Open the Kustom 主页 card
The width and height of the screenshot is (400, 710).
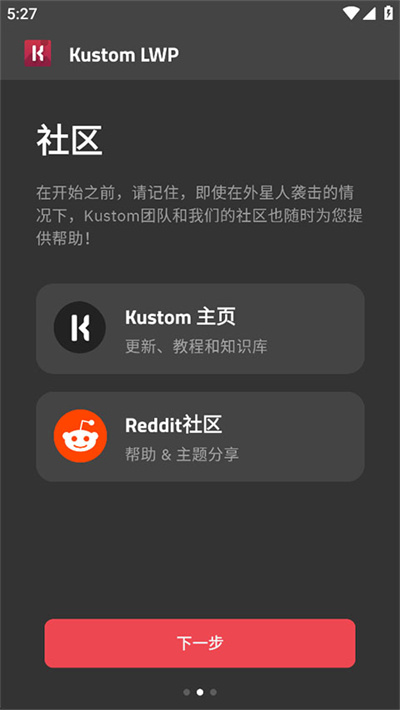click(x=200, y=329)
